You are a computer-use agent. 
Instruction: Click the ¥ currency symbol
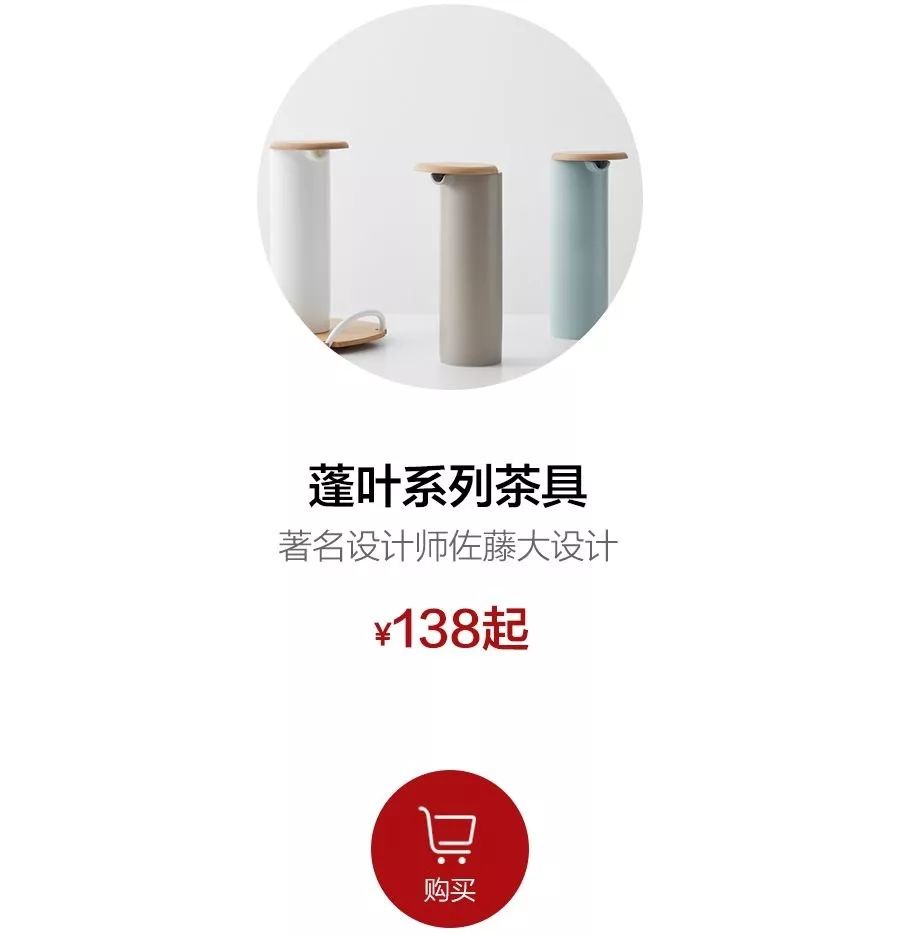point(381,631)
